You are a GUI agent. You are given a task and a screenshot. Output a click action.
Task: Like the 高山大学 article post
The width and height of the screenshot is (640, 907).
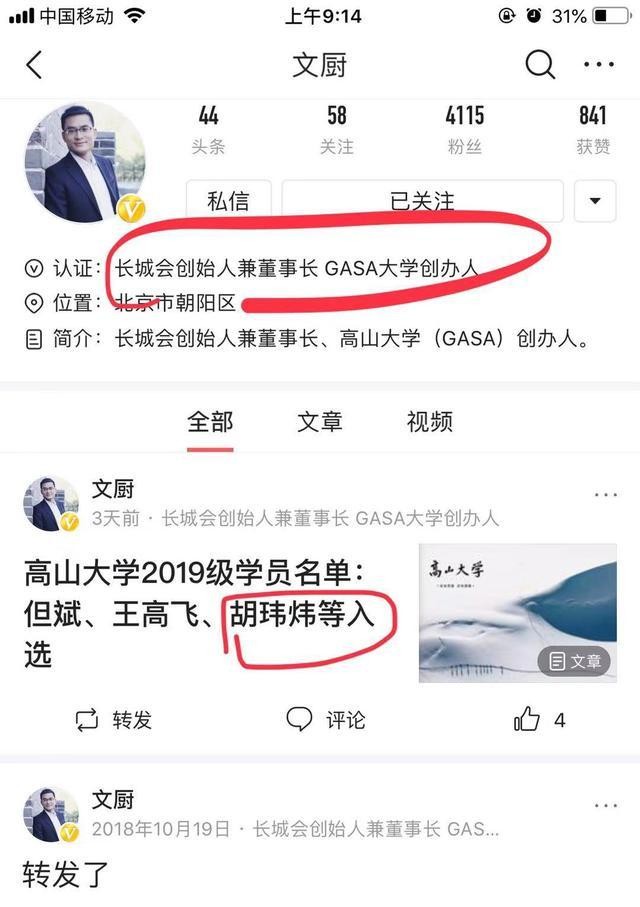(539, 719)
